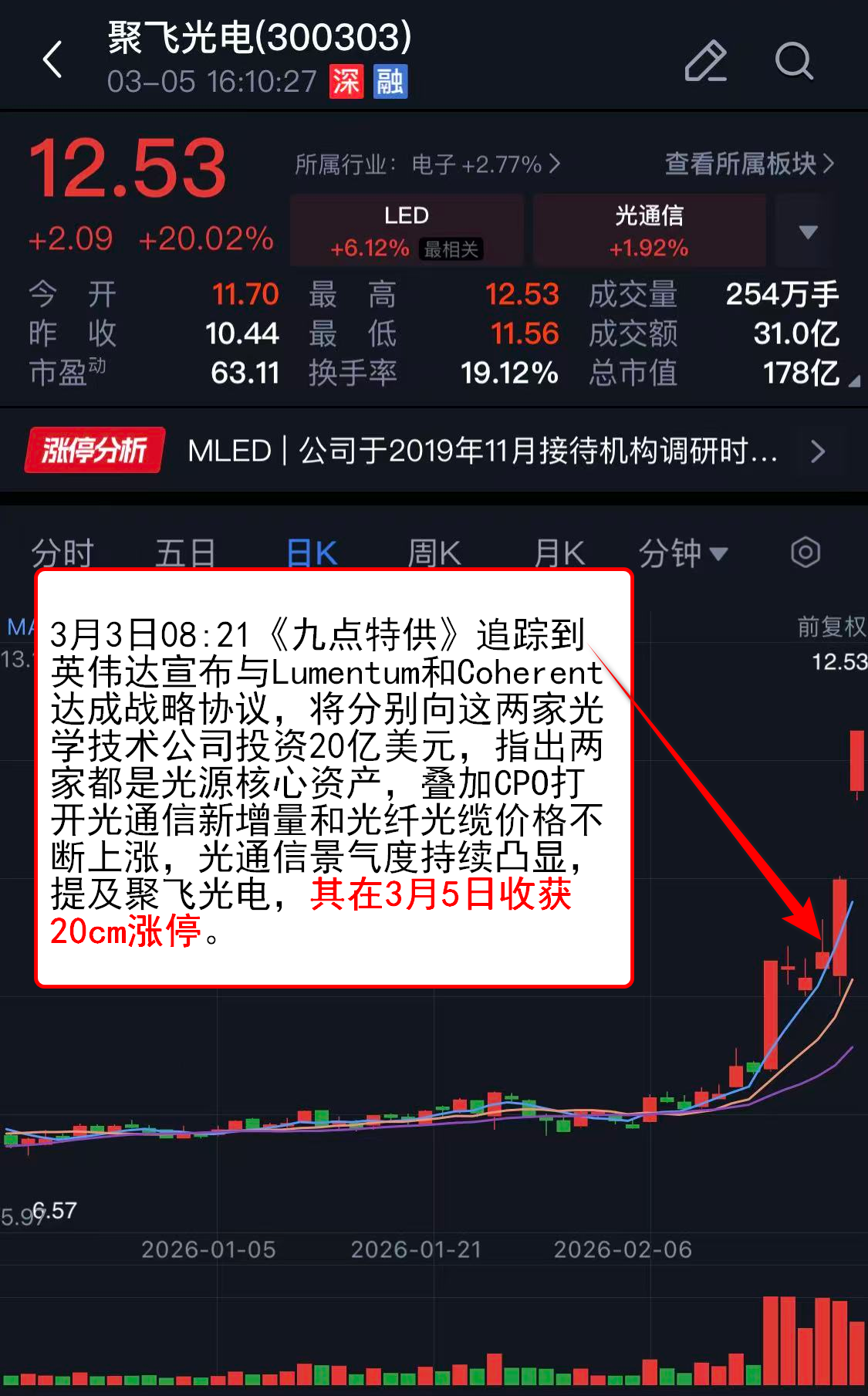This screenshot has width=868, height=1396.
Task: Switch to the 分时 chart tab
Action: click(x=62, y=553)
